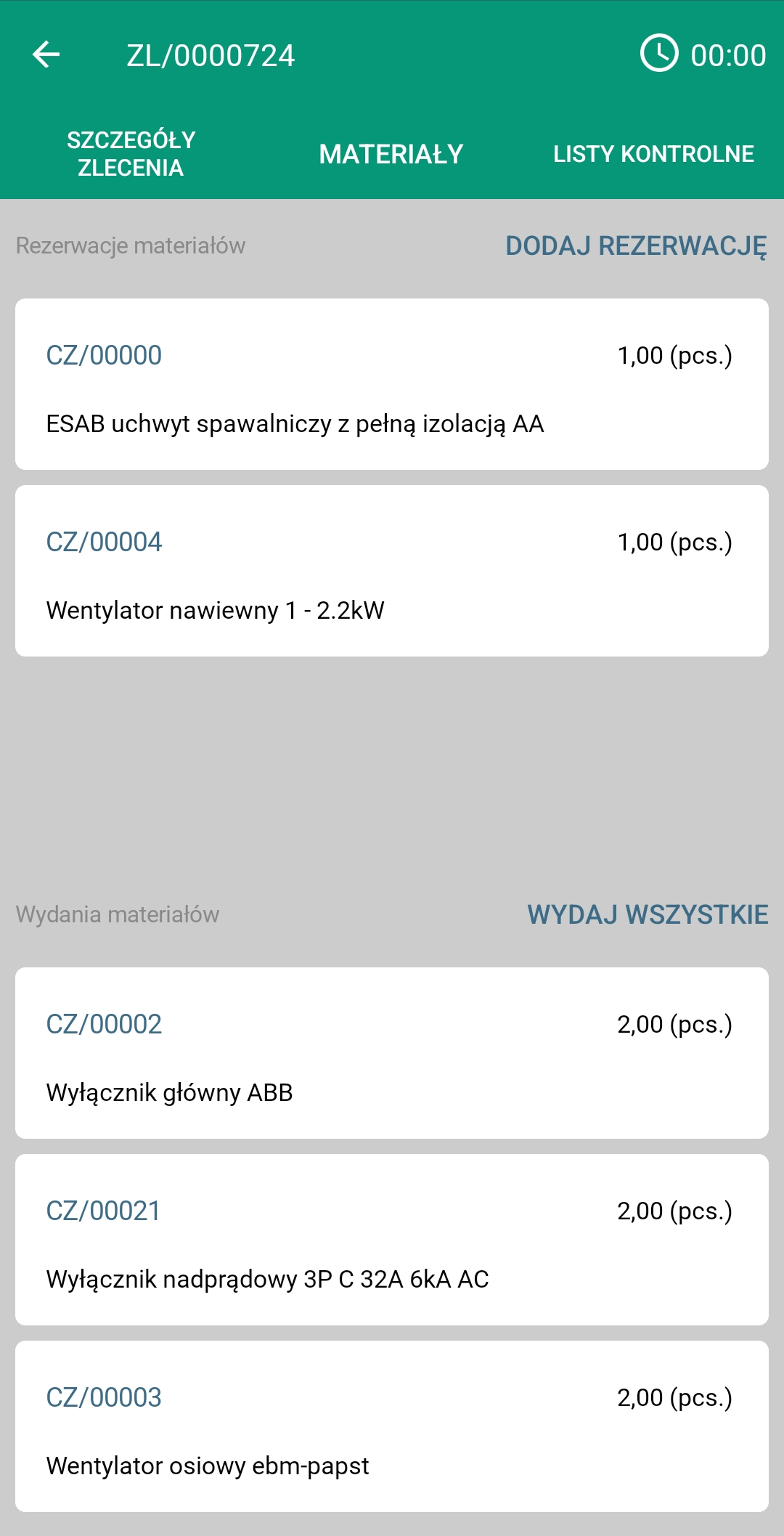The image size is (784, 1536).
Task: Open CZ/00002 Wyłącznik główny ABB card
Action: pyautogui.click(x=392, y=1053)
